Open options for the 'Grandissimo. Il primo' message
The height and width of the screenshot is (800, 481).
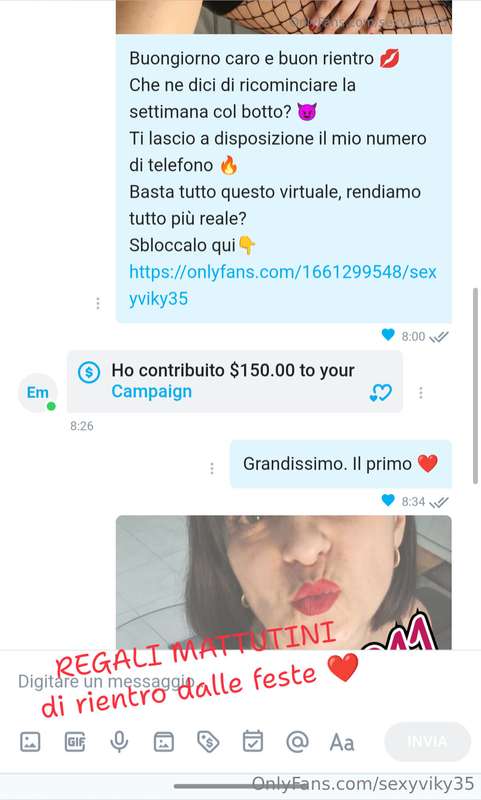point(212,468)
